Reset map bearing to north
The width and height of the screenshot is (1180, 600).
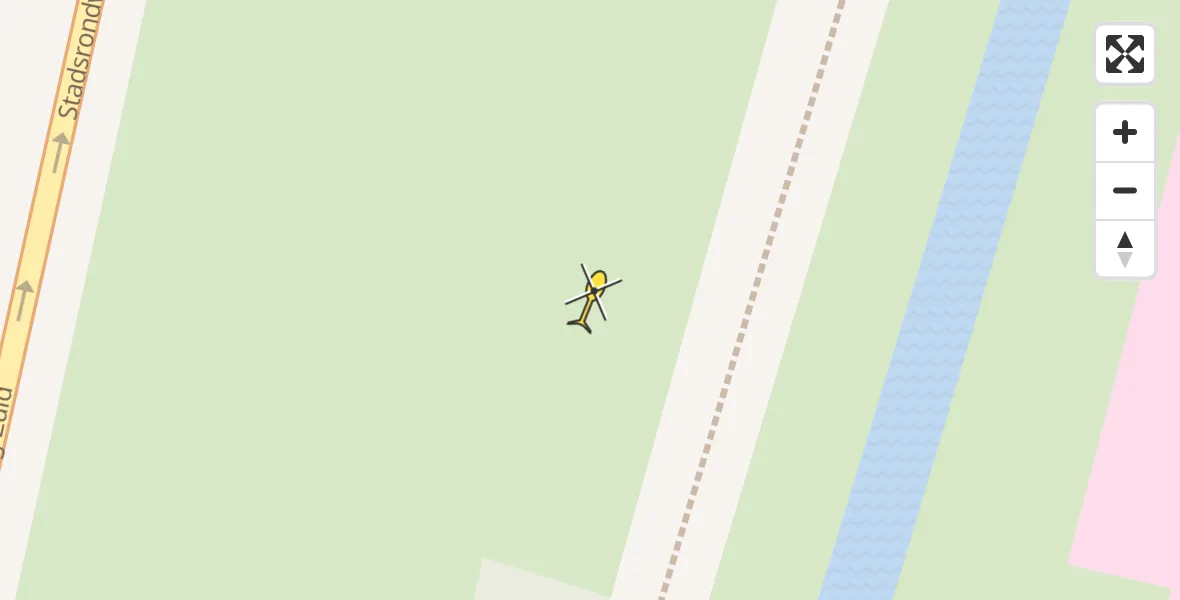click(1124, 249)
